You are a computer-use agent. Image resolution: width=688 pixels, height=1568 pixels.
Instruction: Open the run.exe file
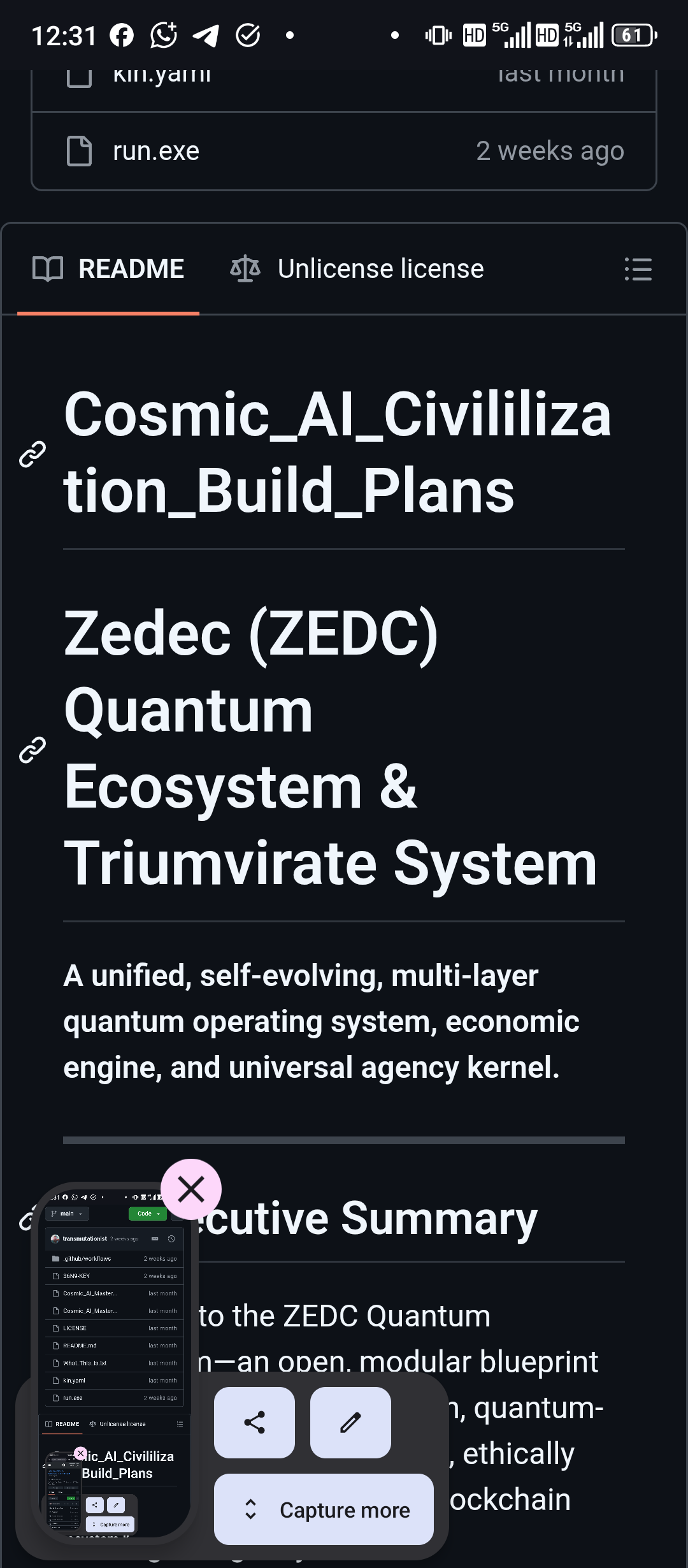pos(155,151)
